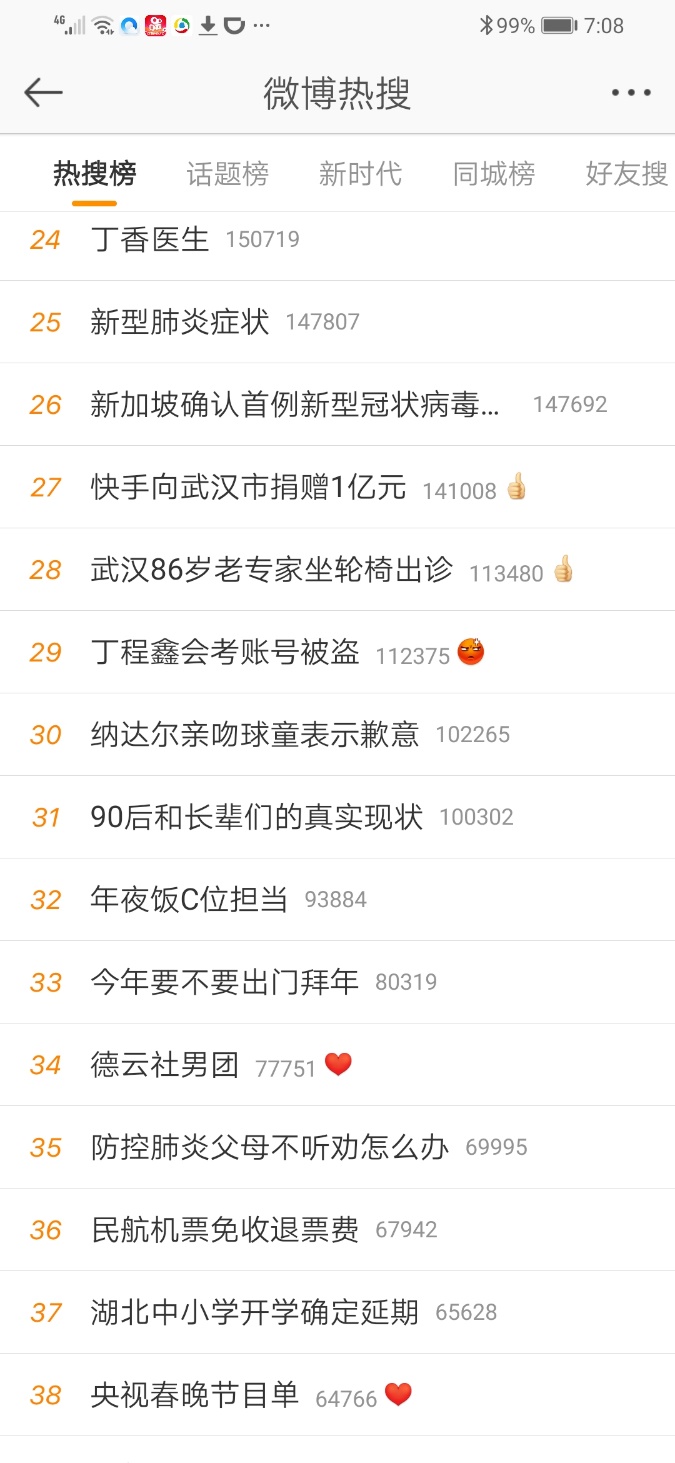View 90后和长辈们的真实现状

tap(257, 818)
